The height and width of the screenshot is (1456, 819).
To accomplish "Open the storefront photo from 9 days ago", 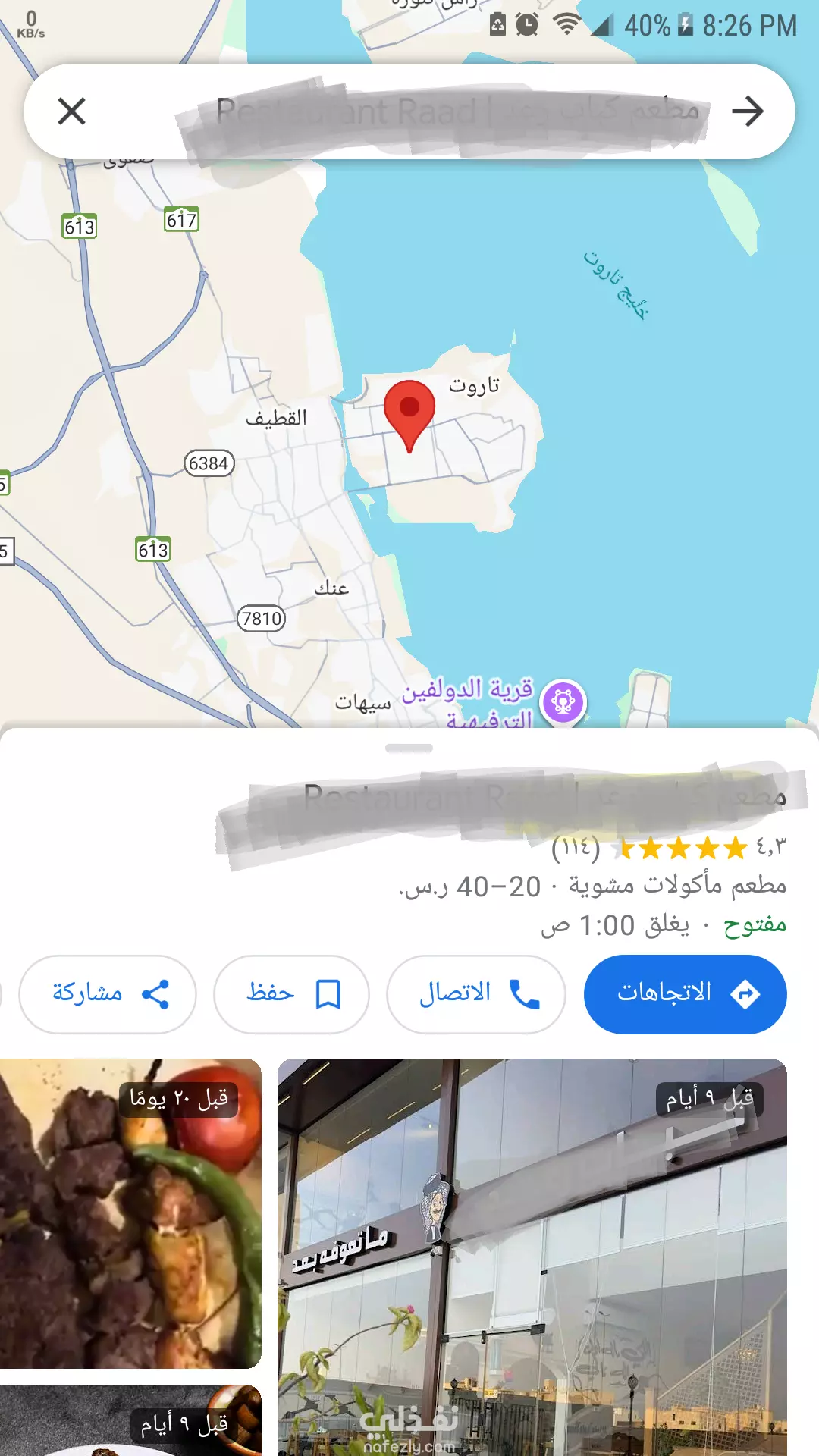I will pos(532,1257).
